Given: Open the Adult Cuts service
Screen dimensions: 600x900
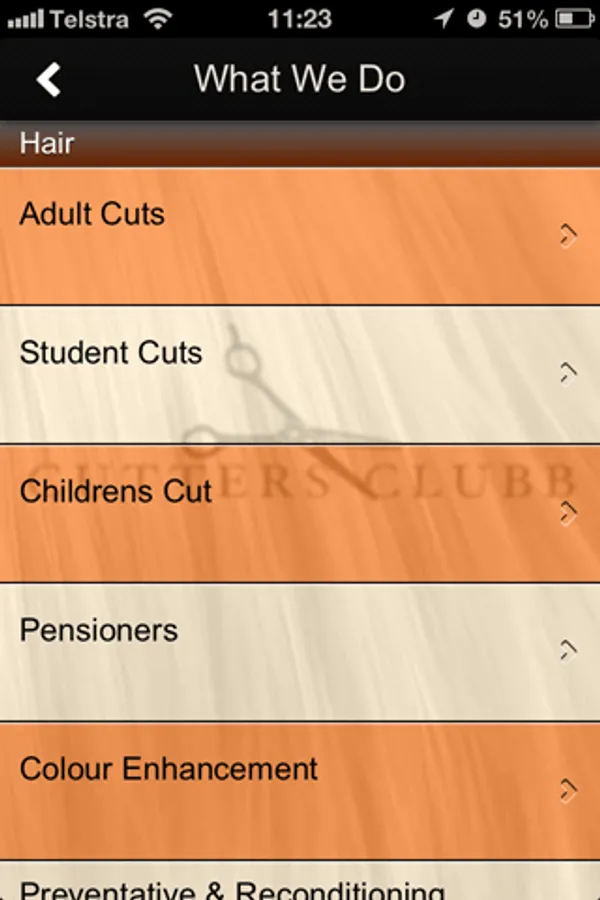Looking at the screenshot, I should point(300,236).
